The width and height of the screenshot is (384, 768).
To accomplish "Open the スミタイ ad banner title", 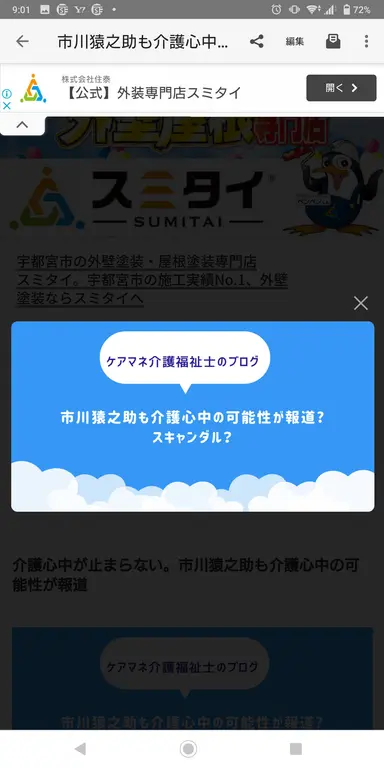I will tap(152, 93).
